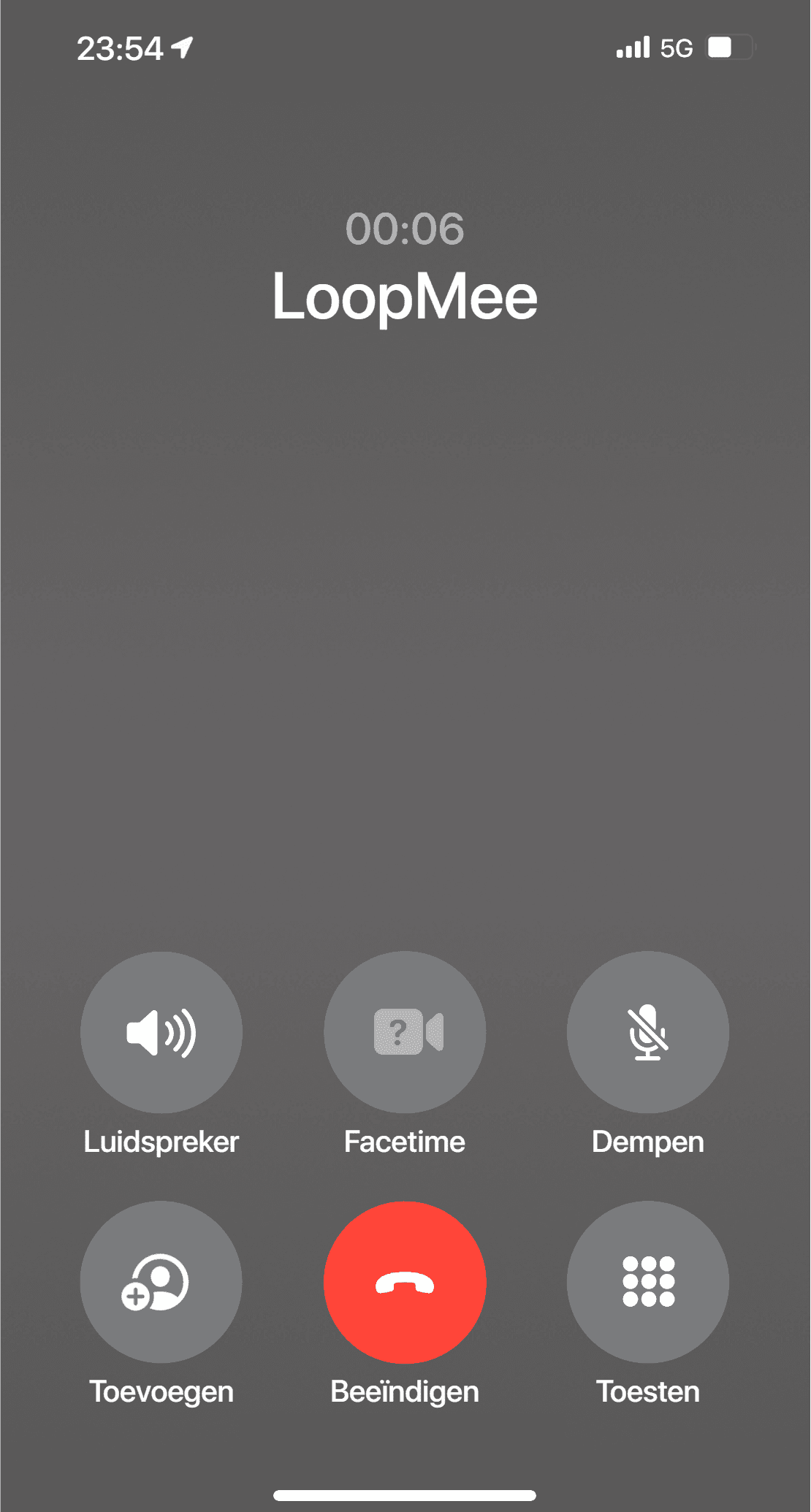Open the Toevoegen add-call contact picker
811x1512 pixels.
click(161, 1282)
